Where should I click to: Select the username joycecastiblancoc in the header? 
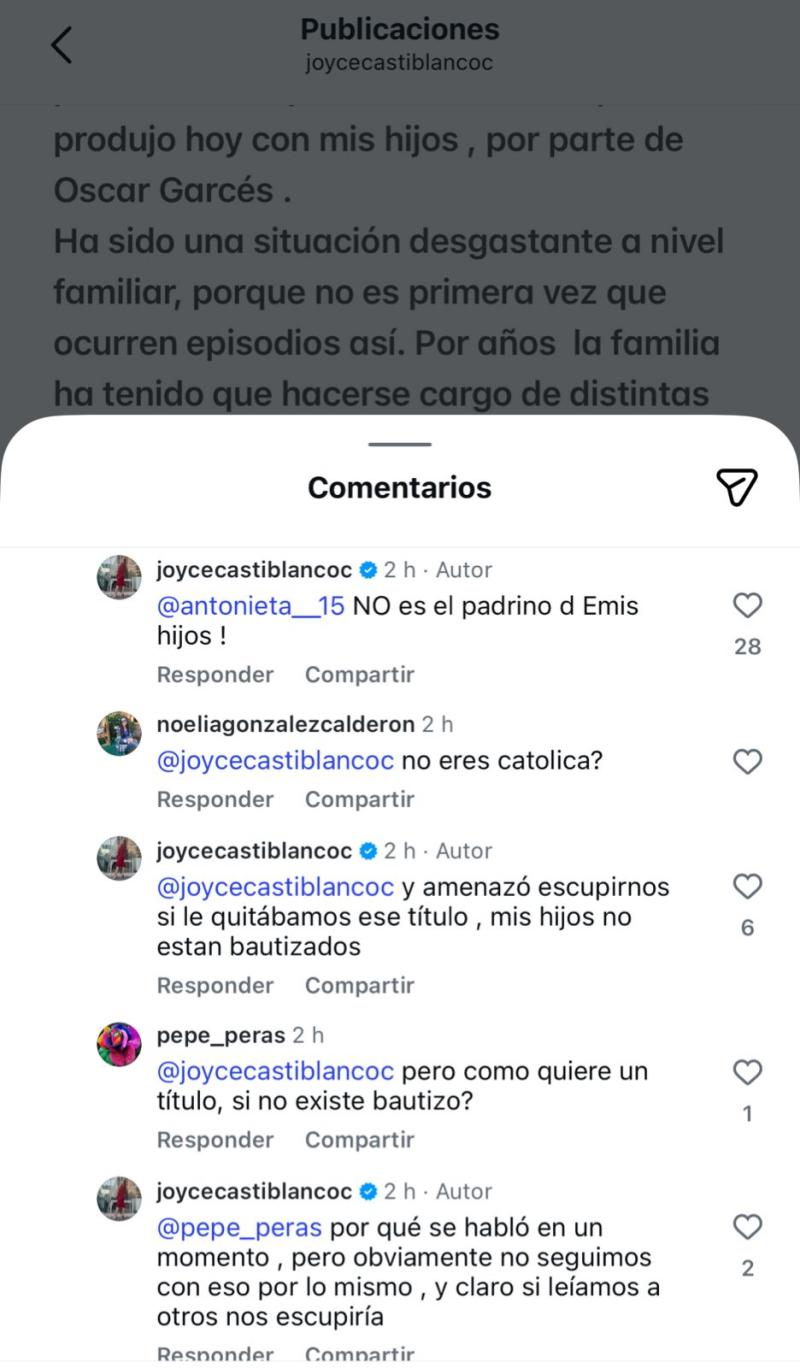pyautogui.click(x=399, y=61)
